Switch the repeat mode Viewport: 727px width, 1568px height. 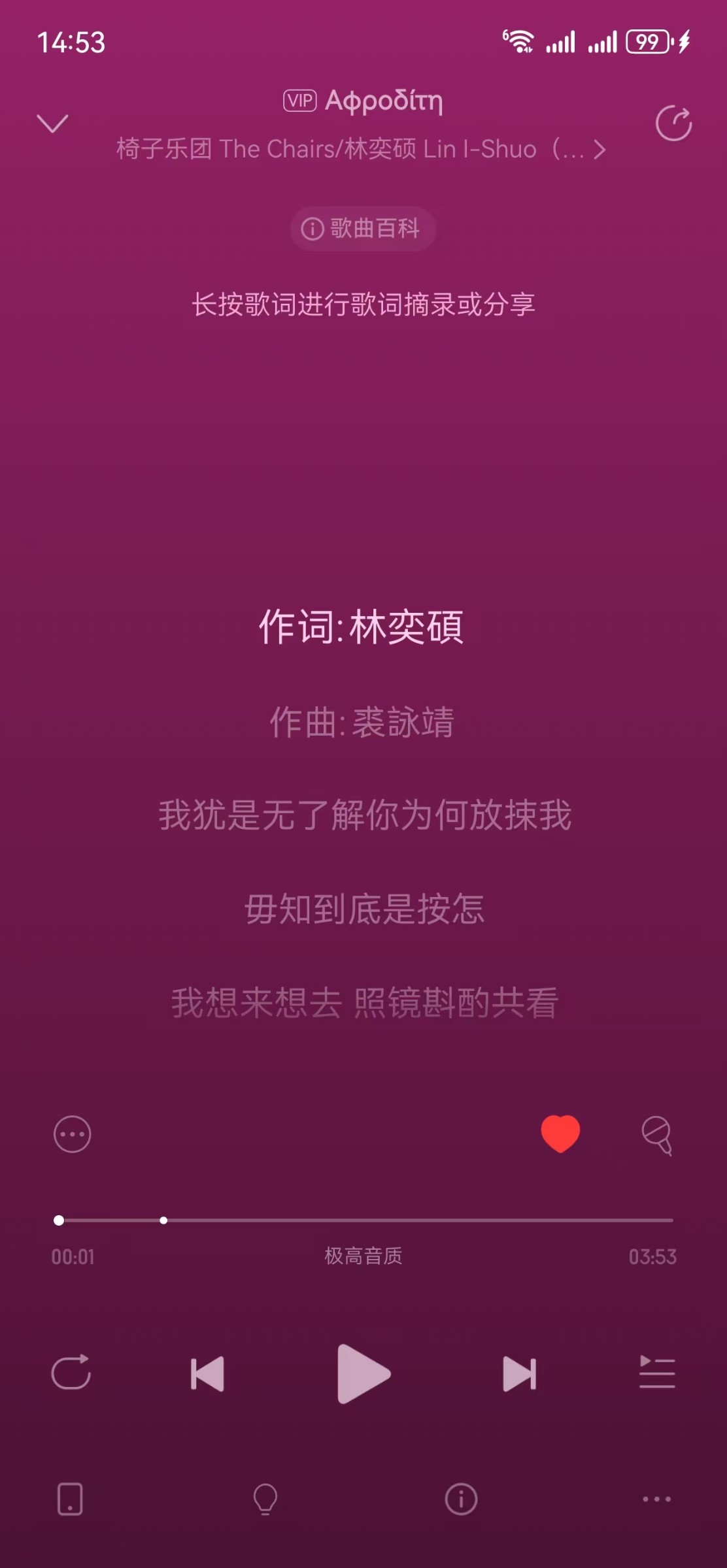click(71, 1372)
